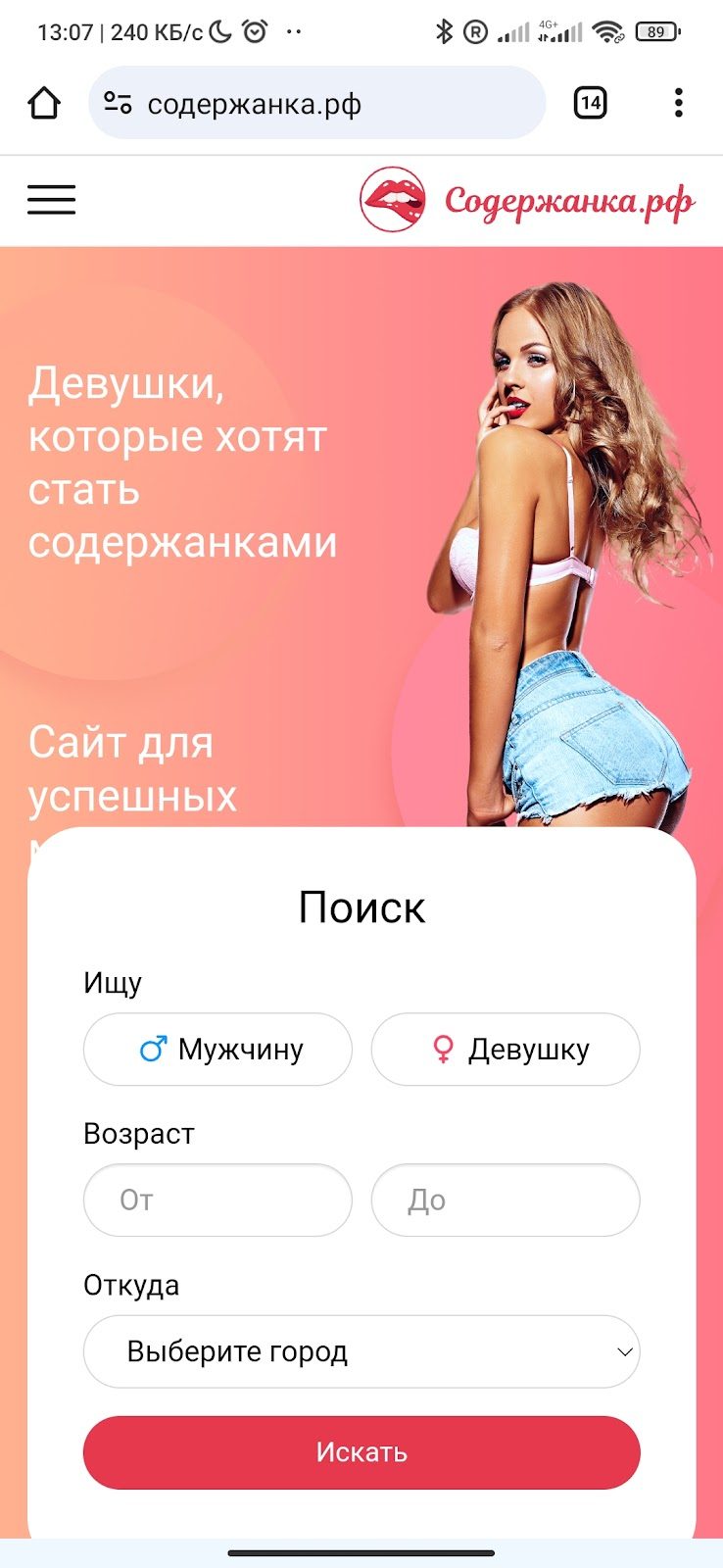Viewport: 723px width, 1568px height.
Task: Expand the Выберите город dropdown
Action: tap(361, 1351)
